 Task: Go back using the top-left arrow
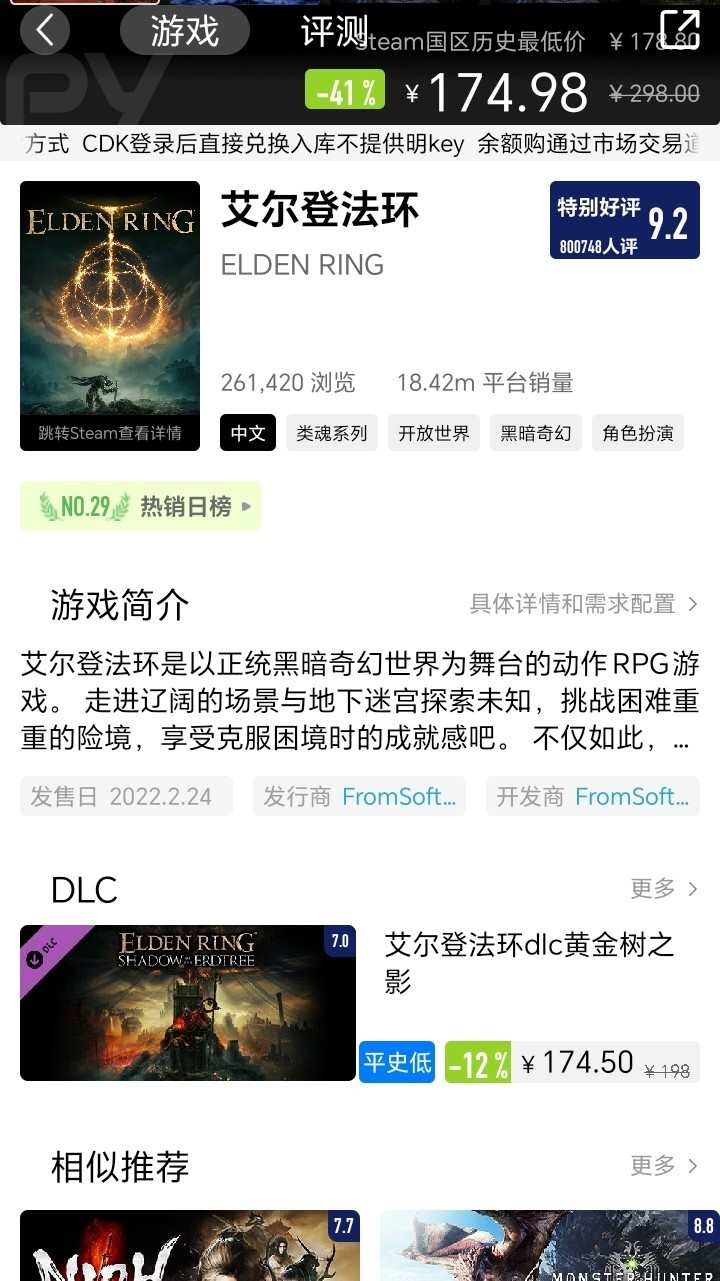coord(45,30)
